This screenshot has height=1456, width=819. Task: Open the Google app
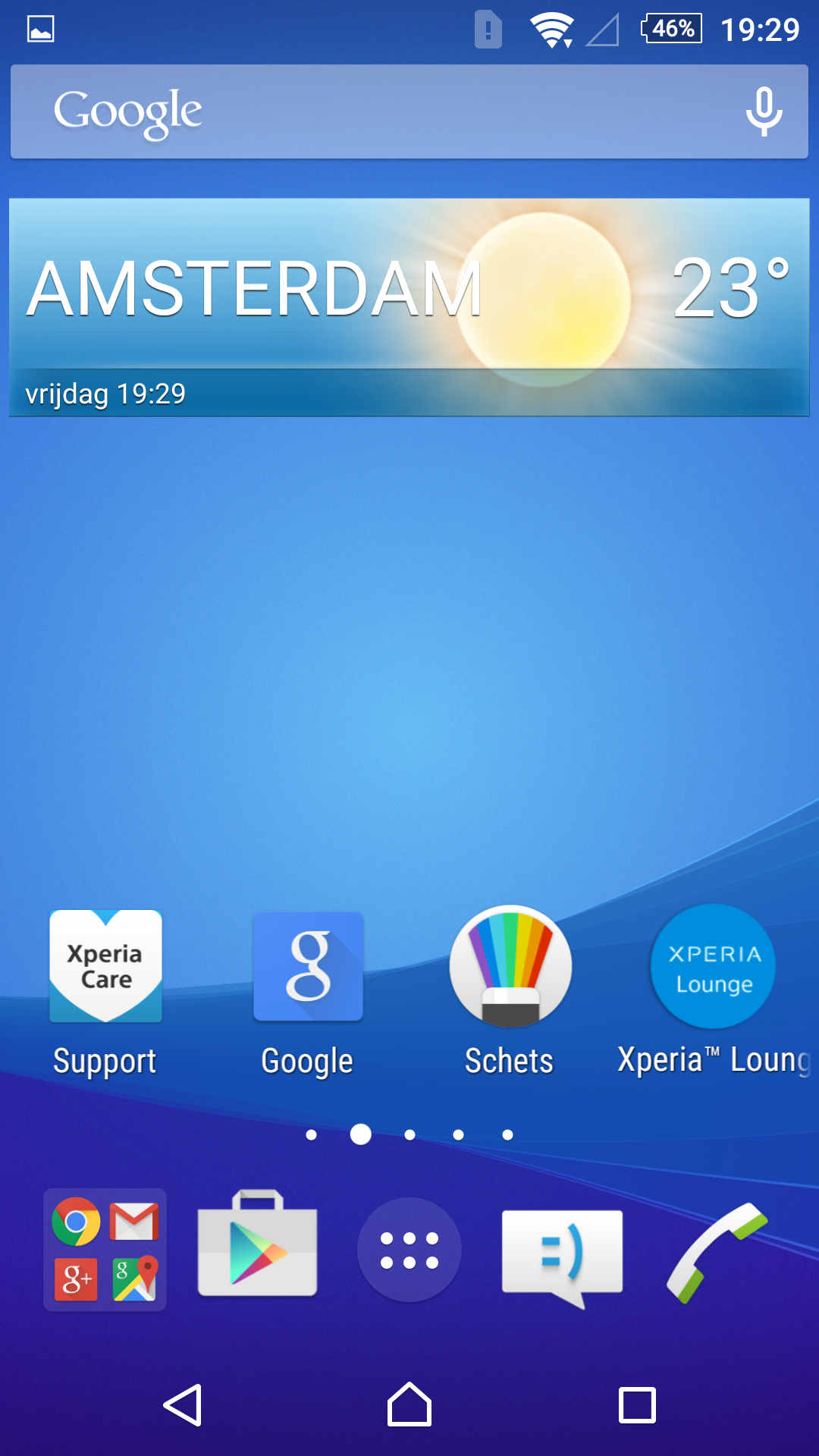(x=308, y=990)
